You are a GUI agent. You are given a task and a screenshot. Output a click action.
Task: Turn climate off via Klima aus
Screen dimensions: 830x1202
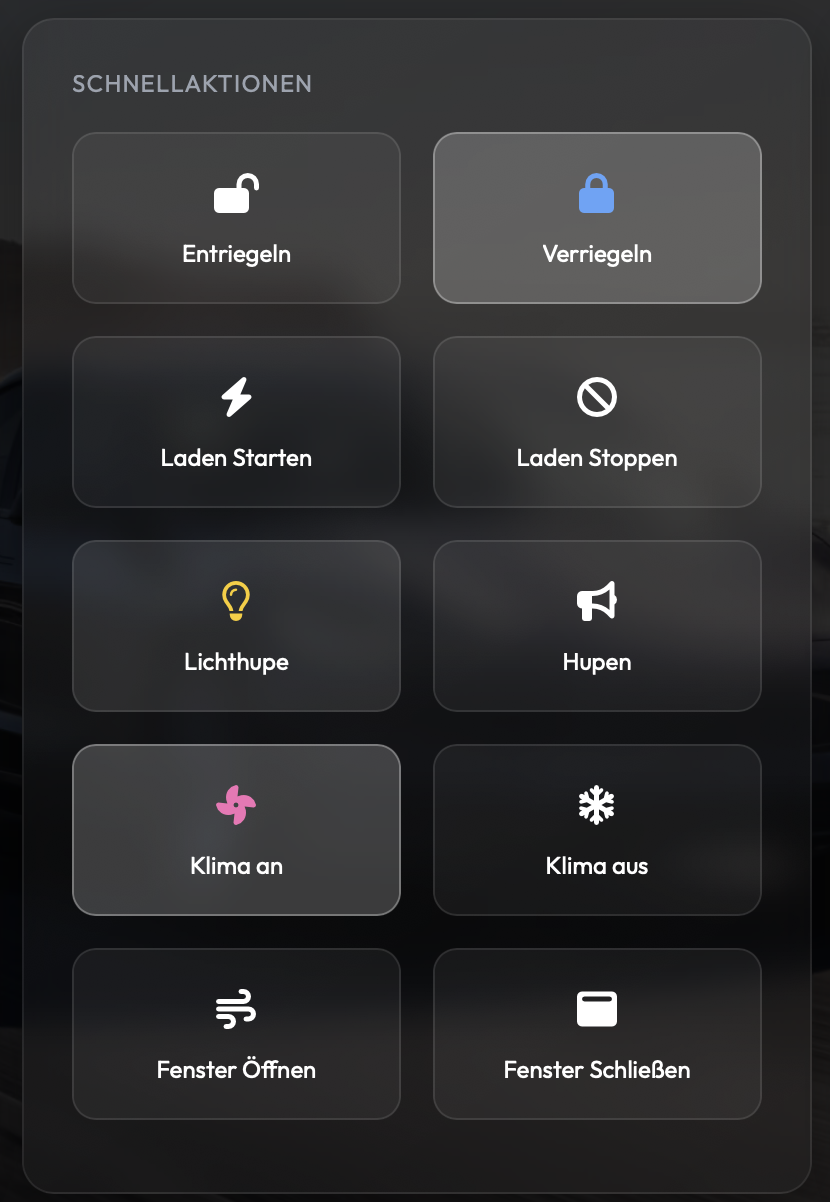click(x=596, y=830)
